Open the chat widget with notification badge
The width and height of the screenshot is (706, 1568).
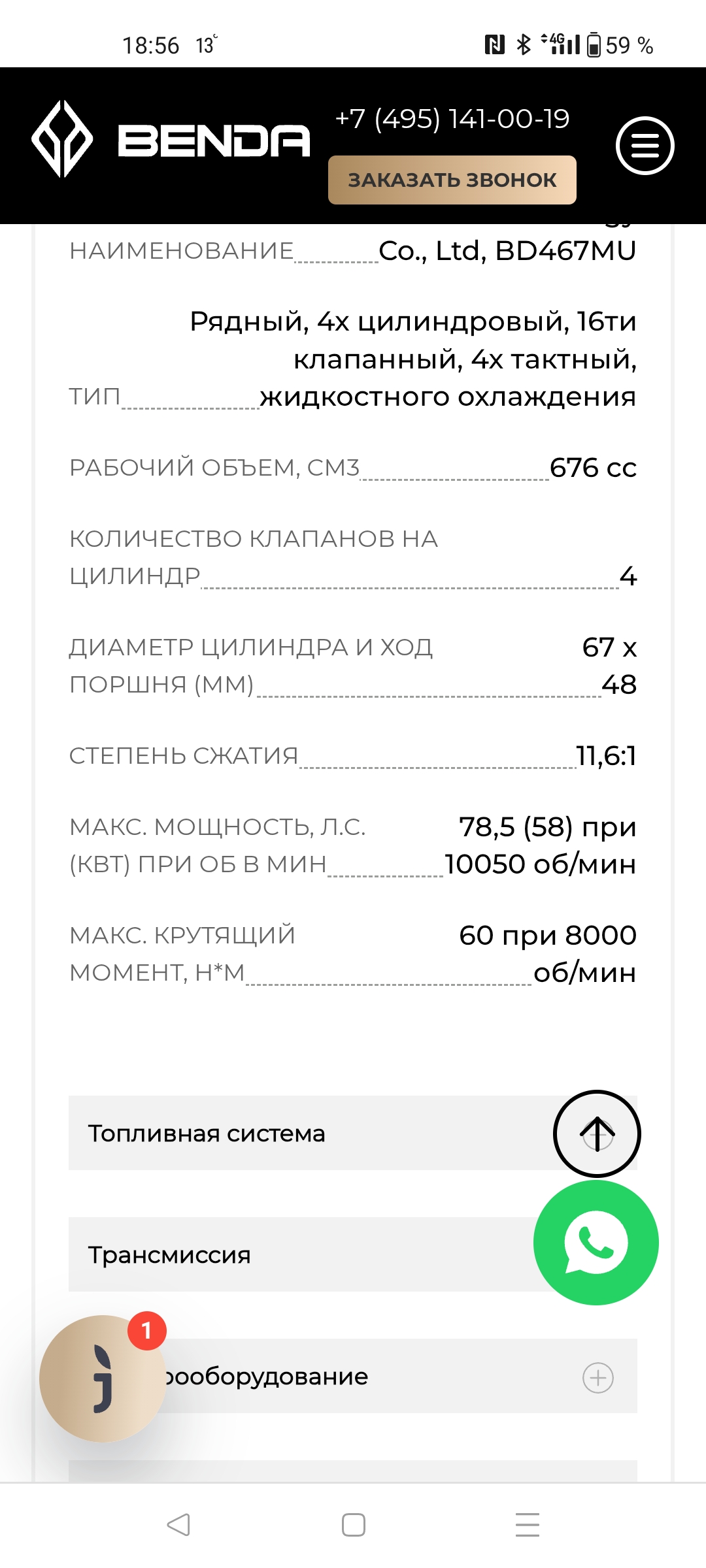[x=103, y=1379]
